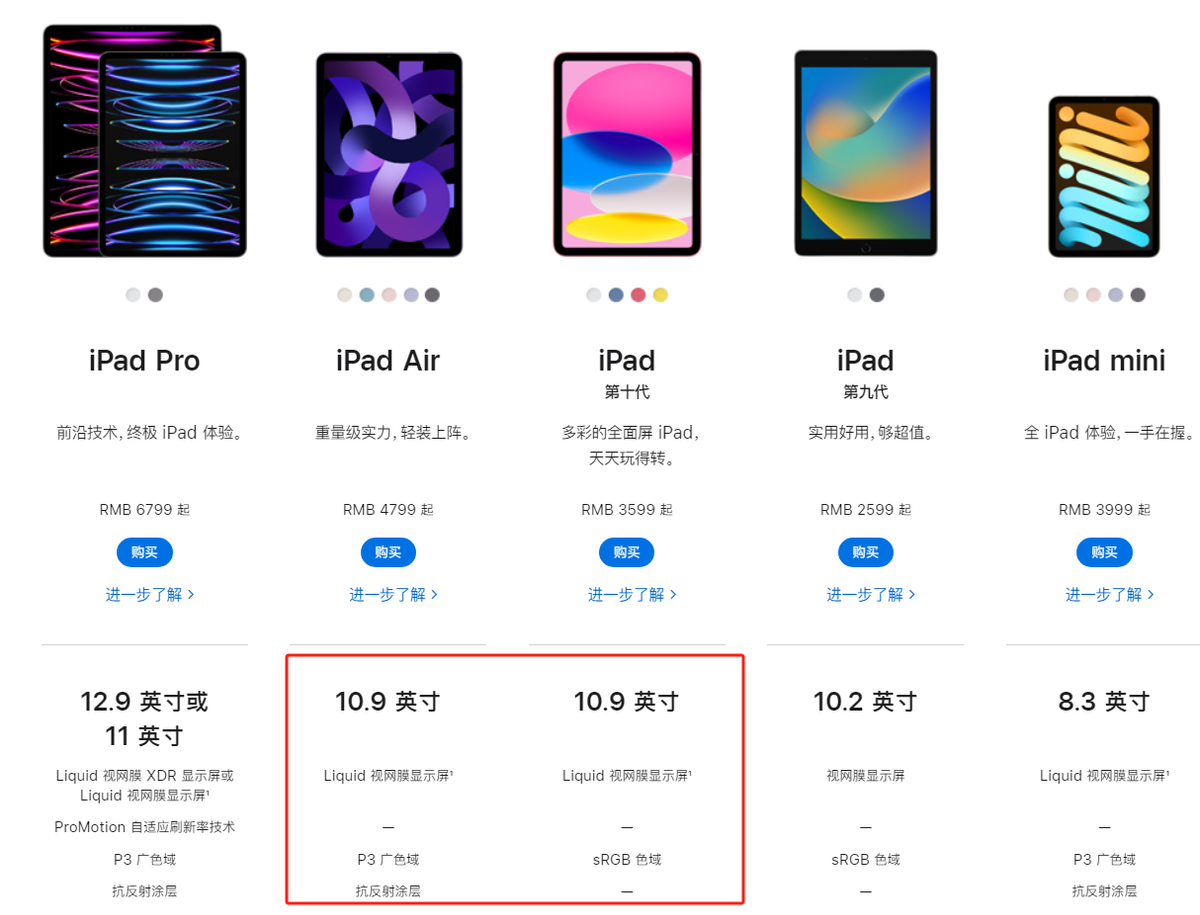Choose the silver swatch for iPad 第九代
The width and height of the screenshot is (1200, 915).
(854, 295)
